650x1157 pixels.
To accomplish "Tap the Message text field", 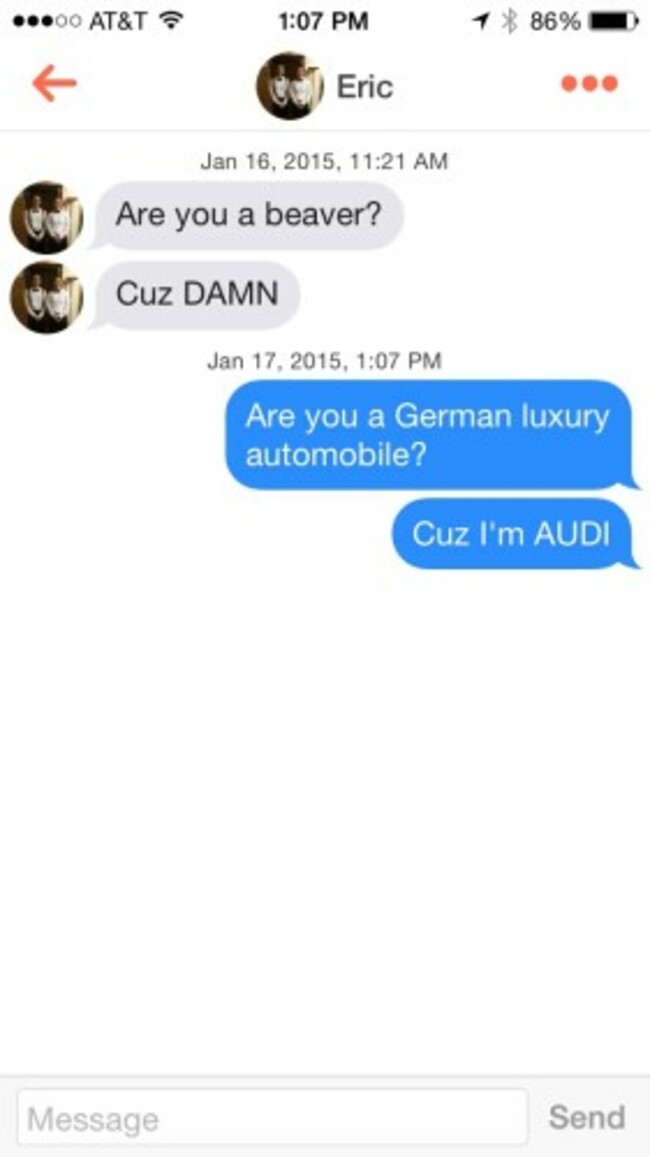I will [272, 1118].
